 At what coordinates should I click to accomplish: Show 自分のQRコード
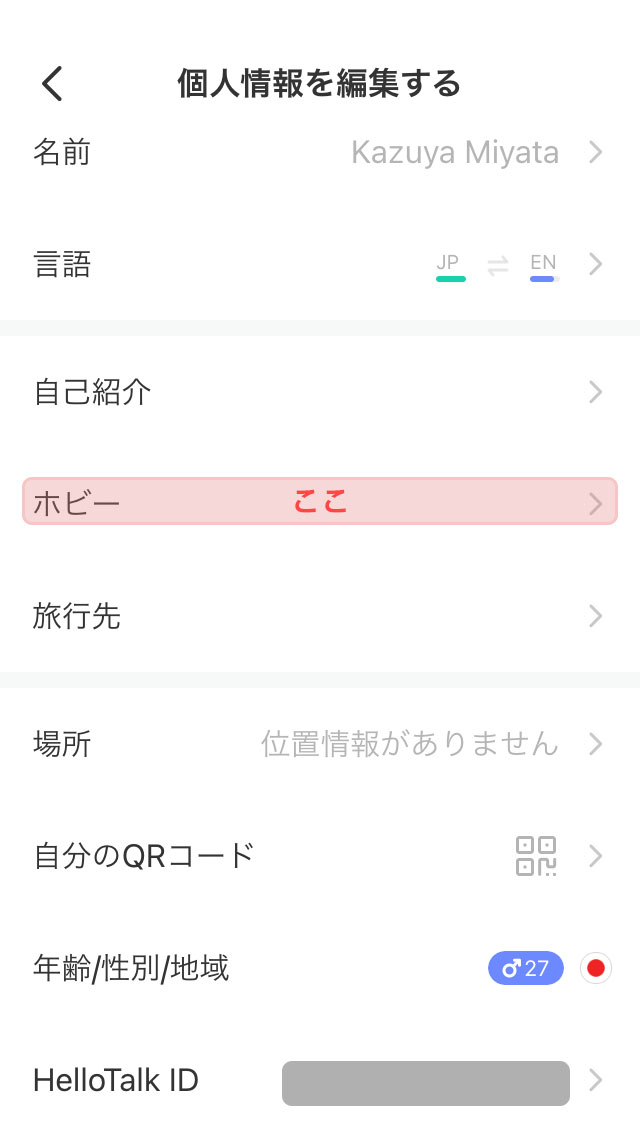(x=320, y=856)
